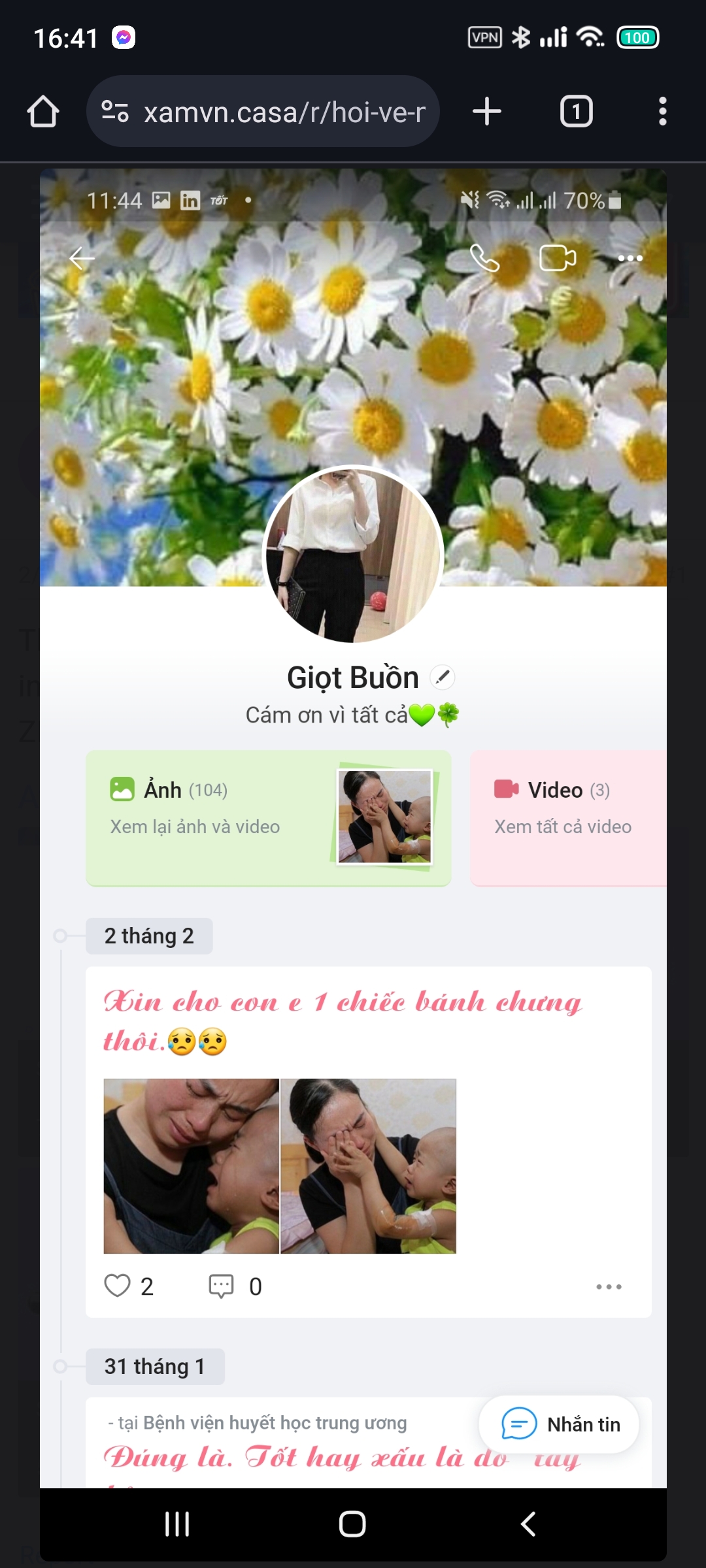Open the browser overflow menu

[662, 111]
